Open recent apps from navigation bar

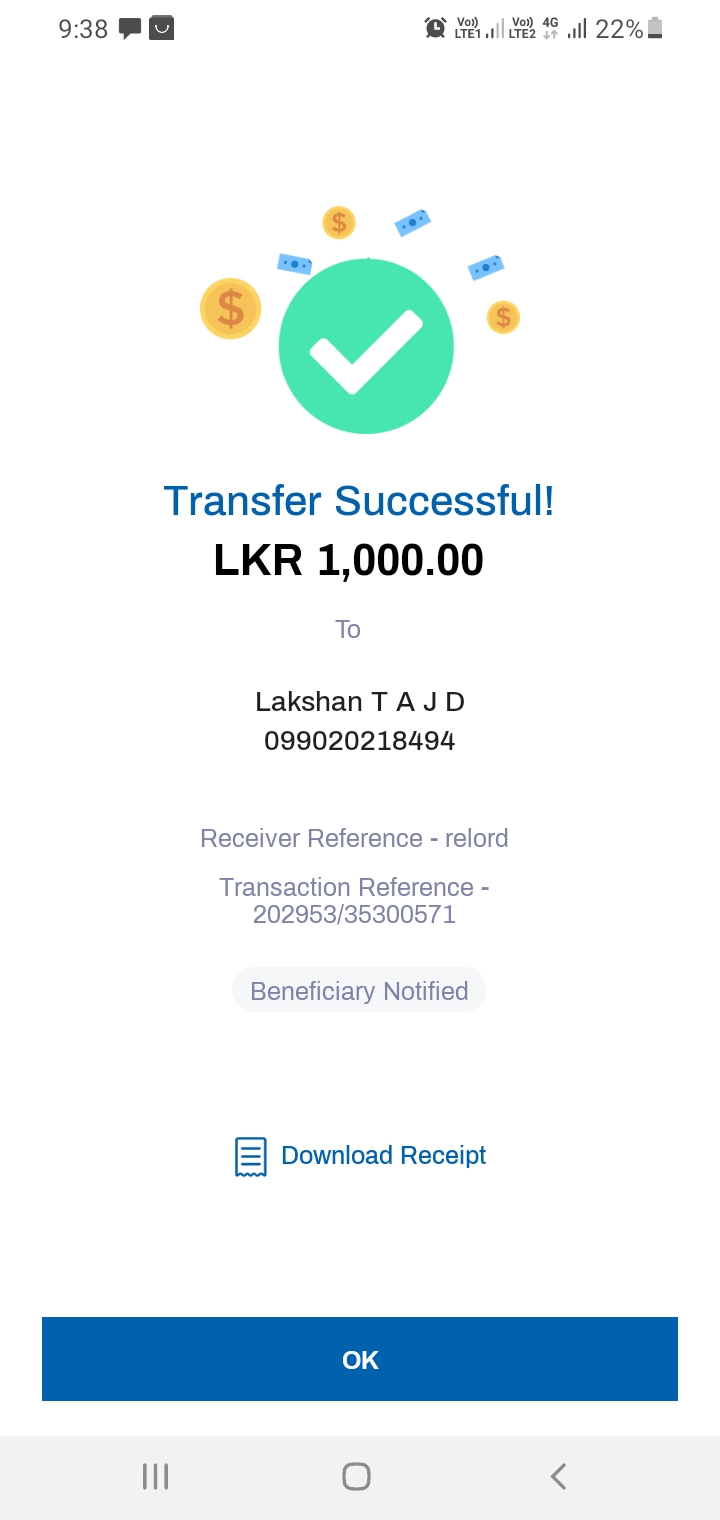[155, 1476]
